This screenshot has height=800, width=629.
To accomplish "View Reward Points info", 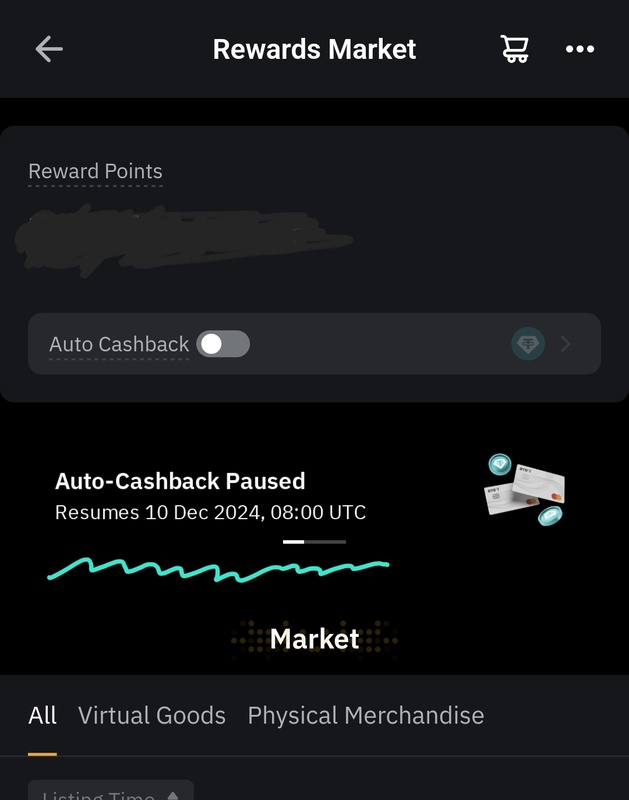I will click(x=95, y=171).
